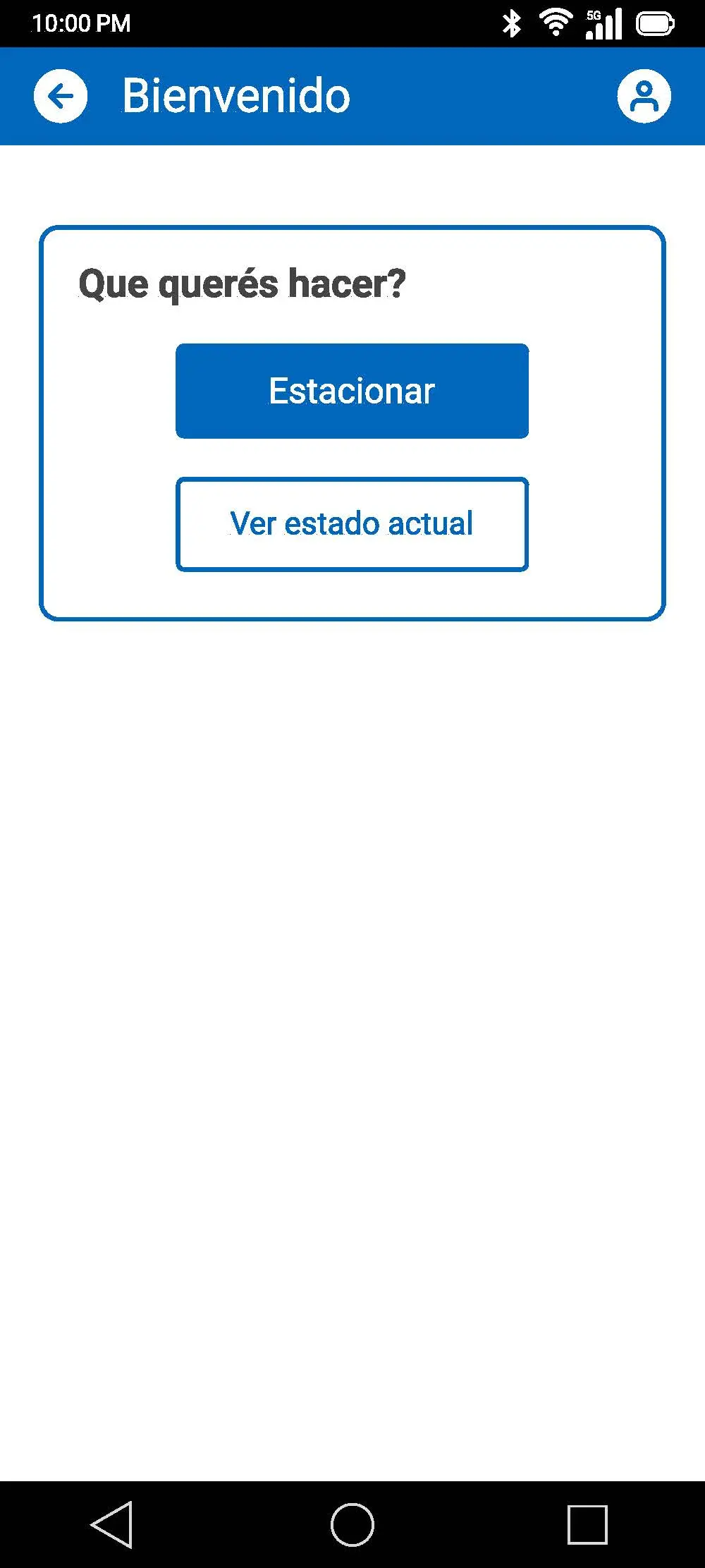The height and width of the screenshot is (1568, 705).
Task: Open the user profile icon
Action: tap(644, 96)
